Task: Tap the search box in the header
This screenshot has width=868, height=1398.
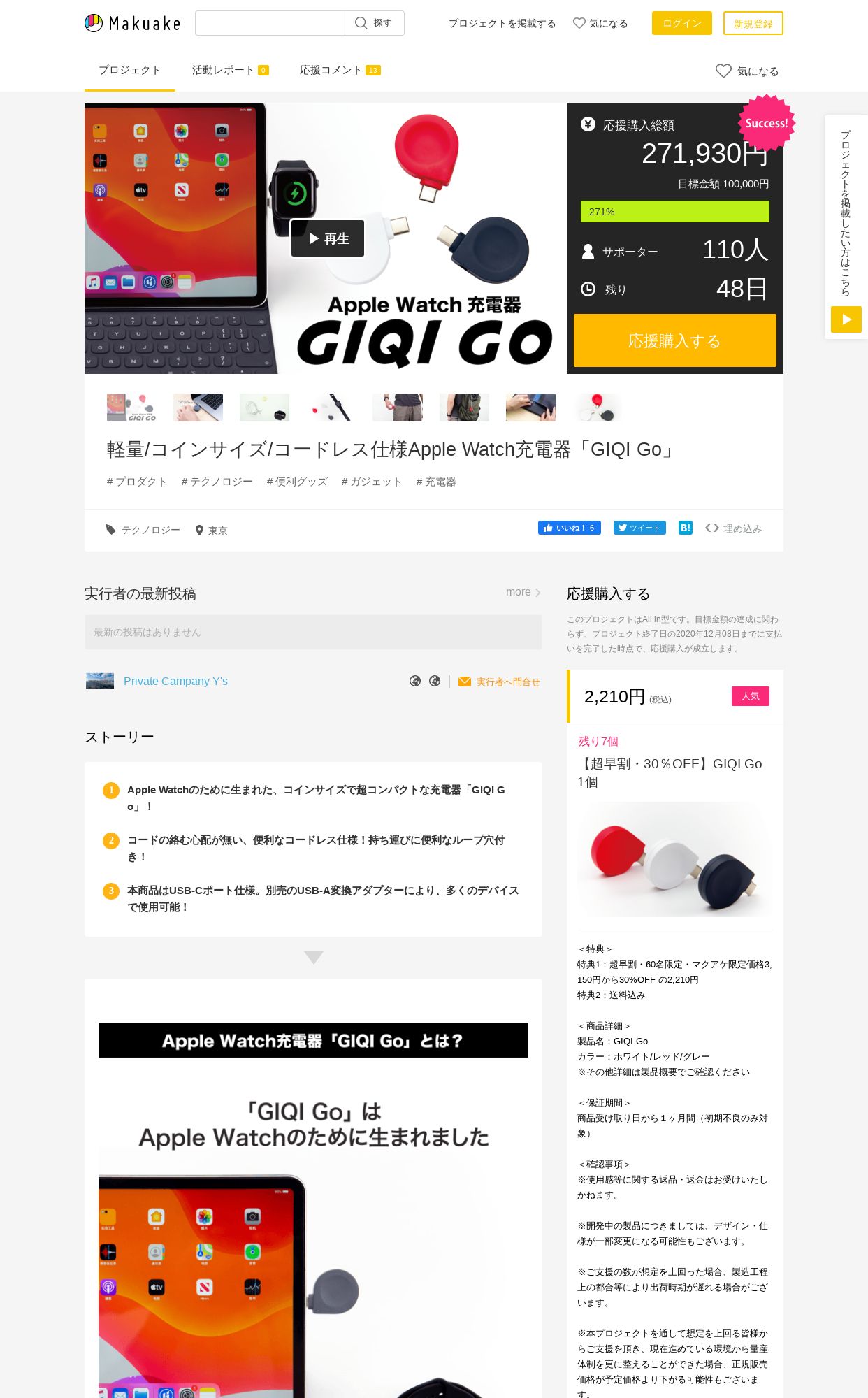Action: click(x=268, y=23)
